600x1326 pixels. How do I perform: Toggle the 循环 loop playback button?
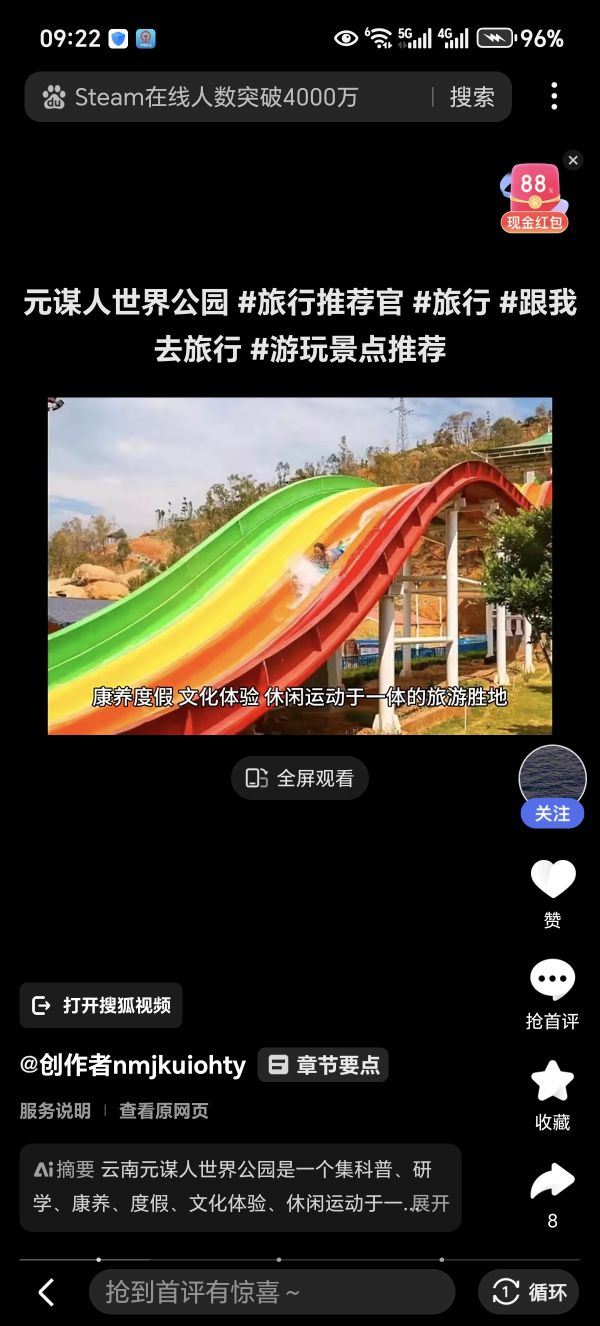point(528,1292)
